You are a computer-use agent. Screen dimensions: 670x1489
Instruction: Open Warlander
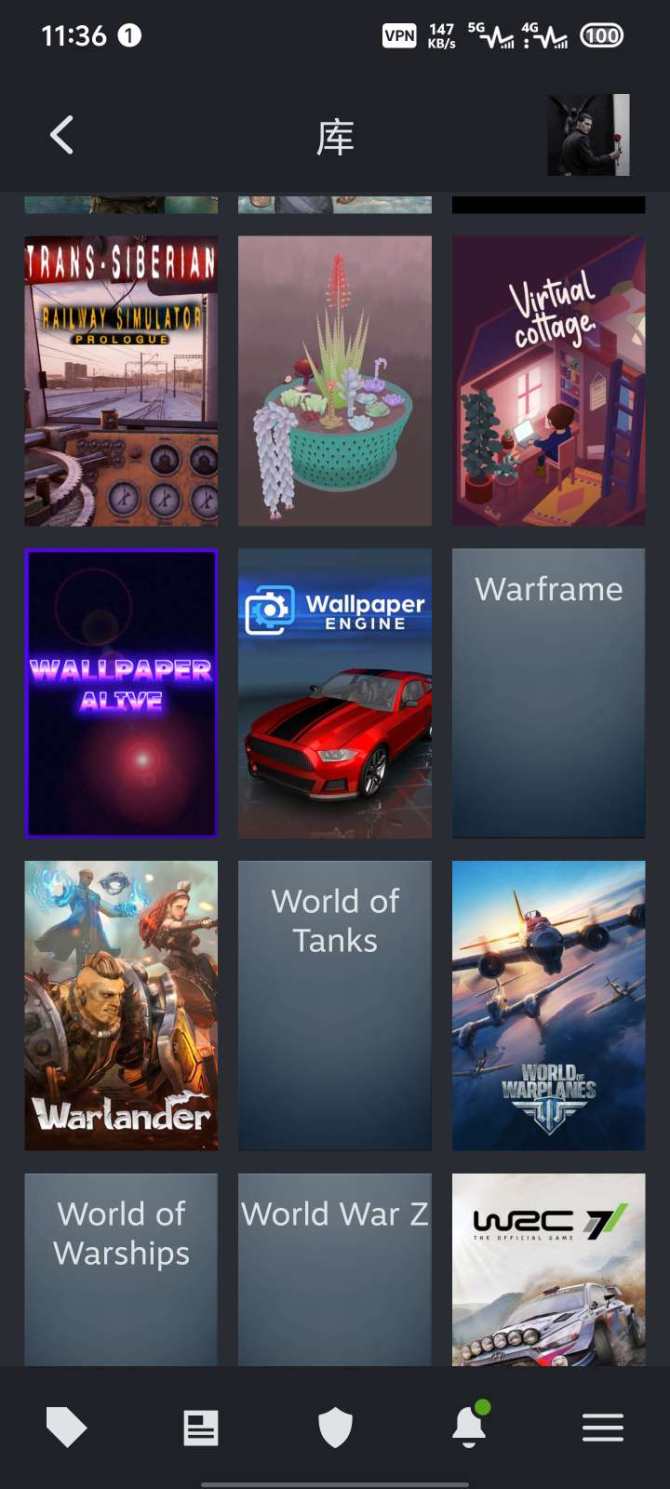[x=121, y=1005]
